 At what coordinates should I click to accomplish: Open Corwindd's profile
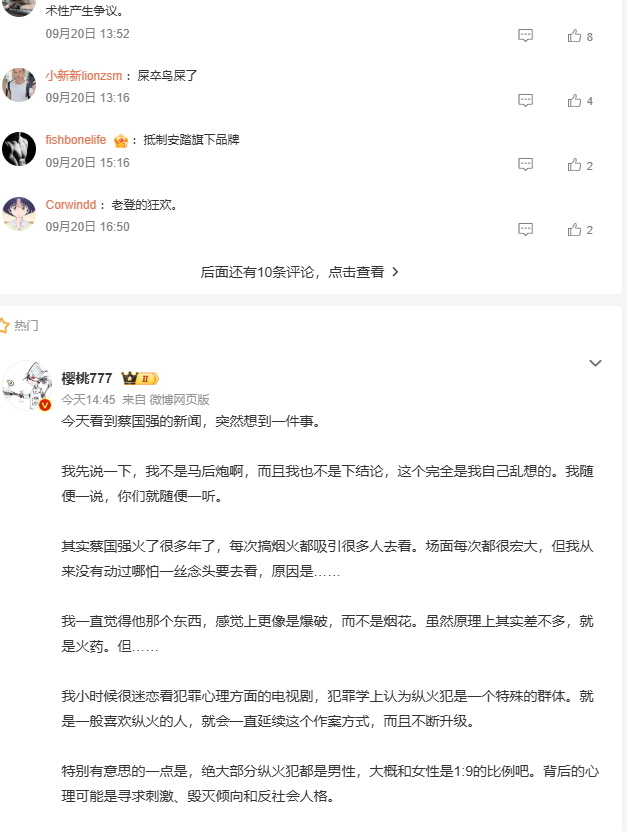[x=70, y=205]
